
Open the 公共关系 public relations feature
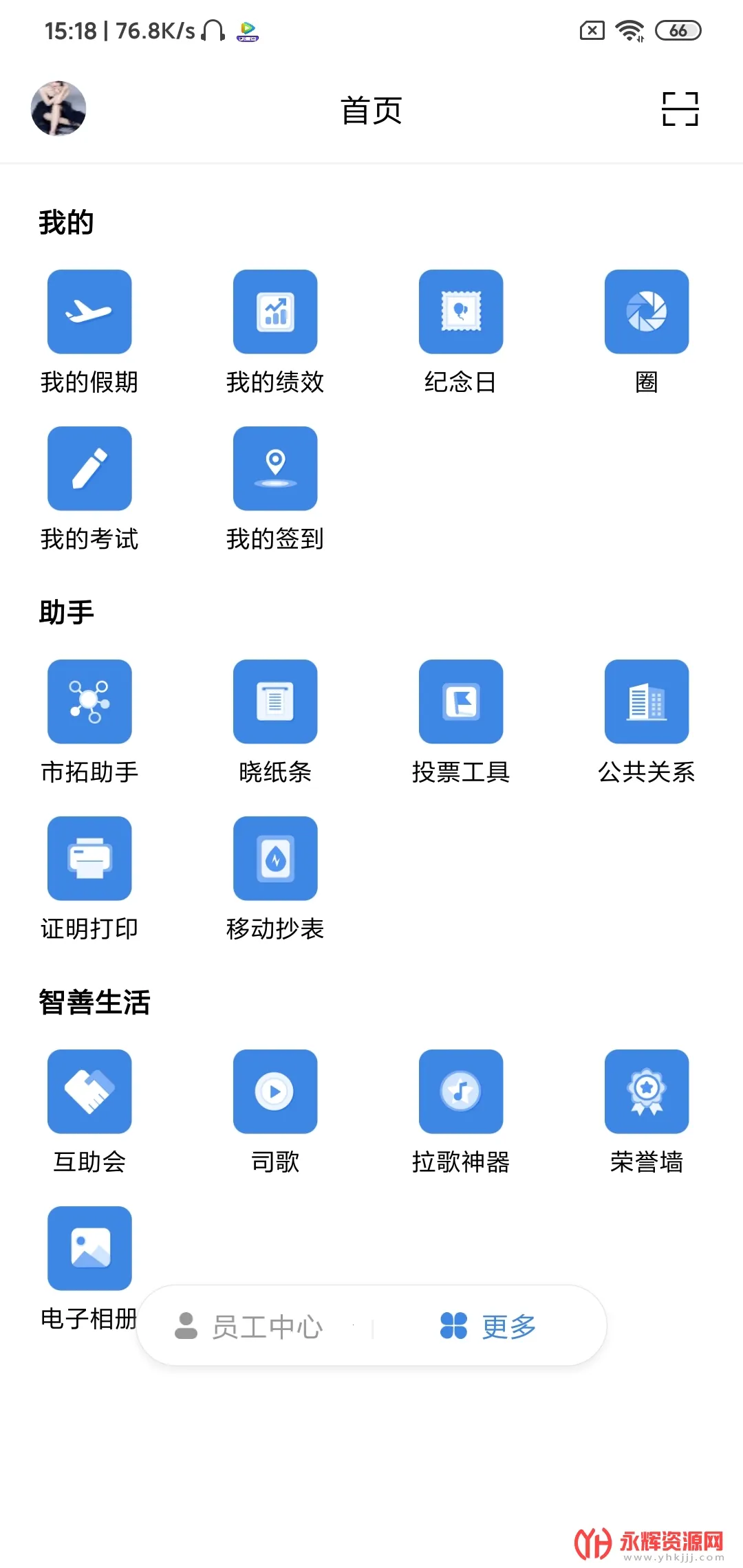click(647, 701)
